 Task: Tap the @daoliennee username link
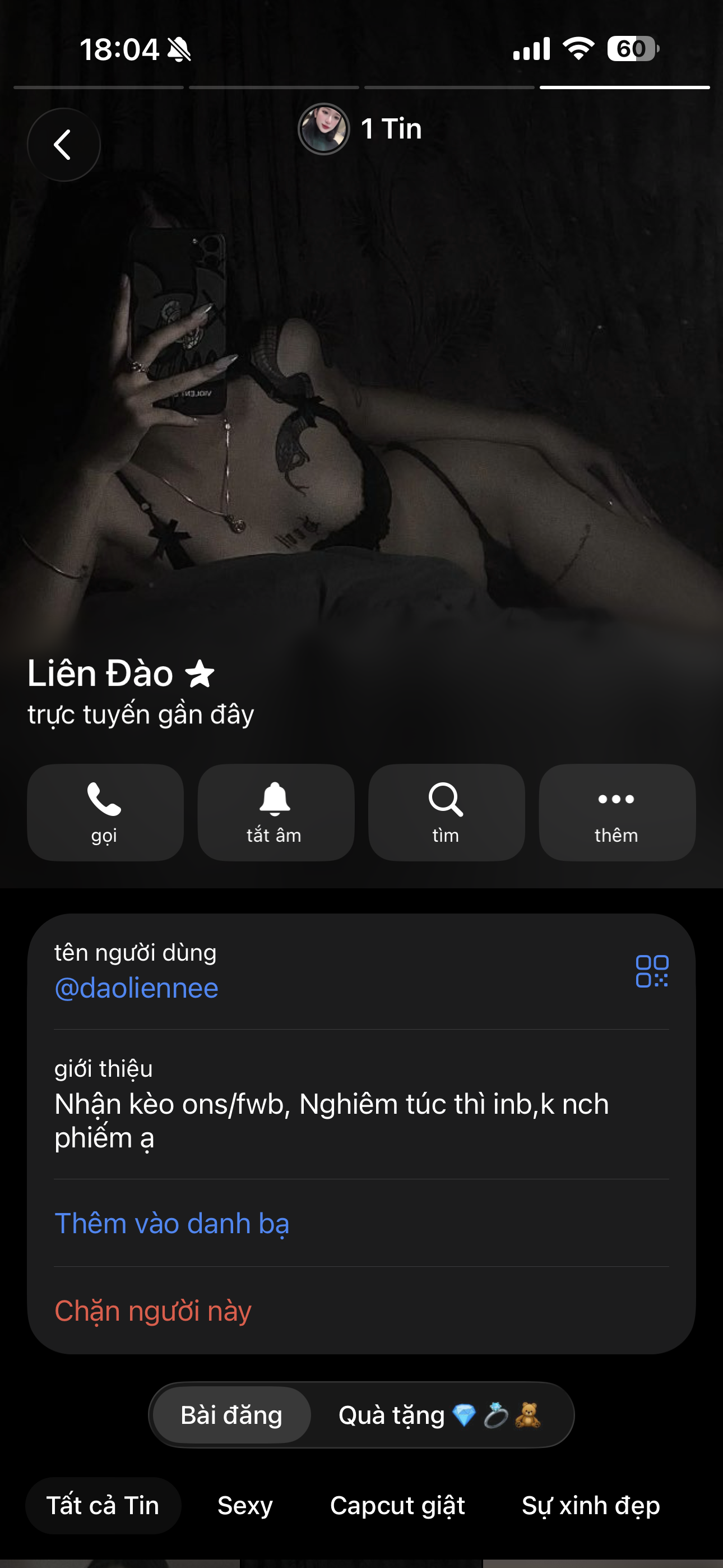point(136,988)
